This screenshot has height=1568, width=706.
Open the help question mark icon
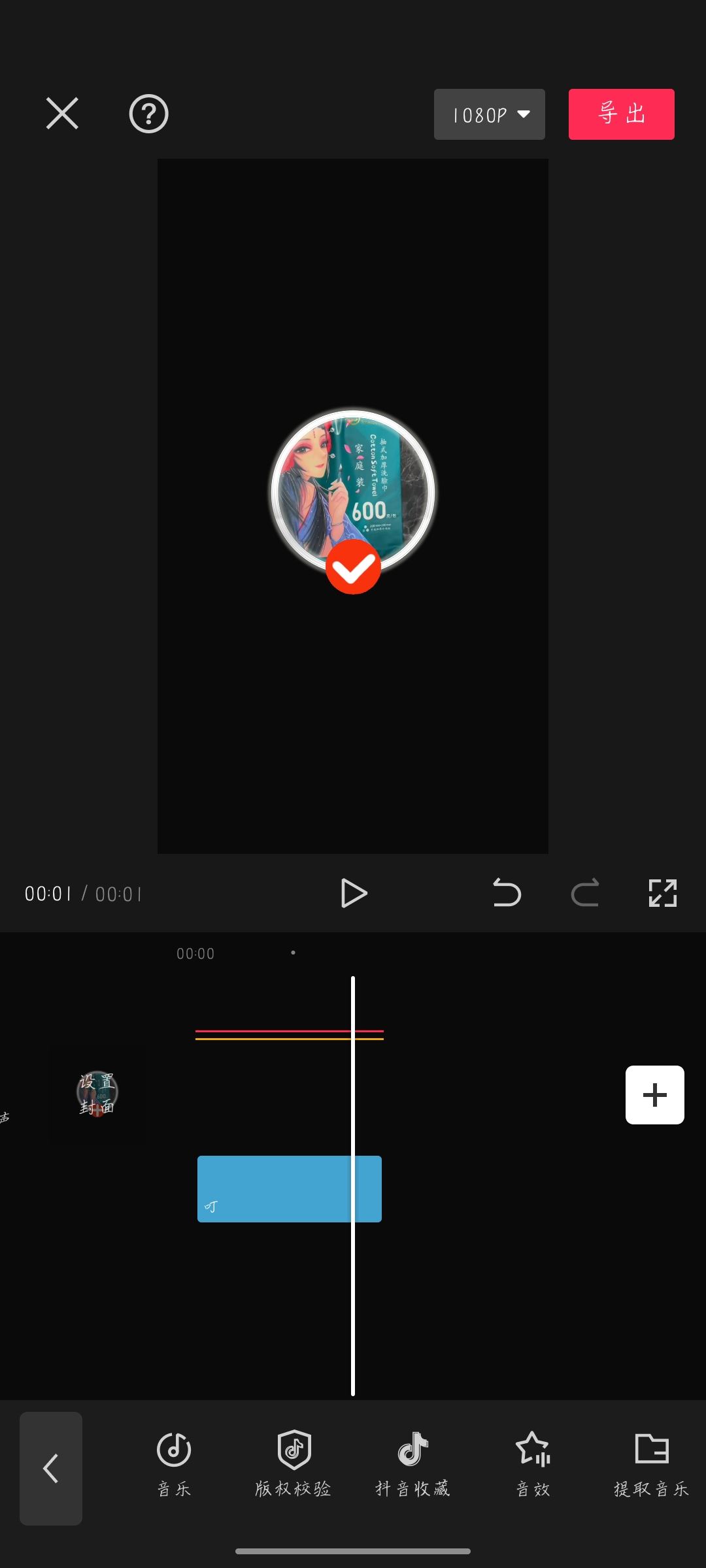click(148, 114)
